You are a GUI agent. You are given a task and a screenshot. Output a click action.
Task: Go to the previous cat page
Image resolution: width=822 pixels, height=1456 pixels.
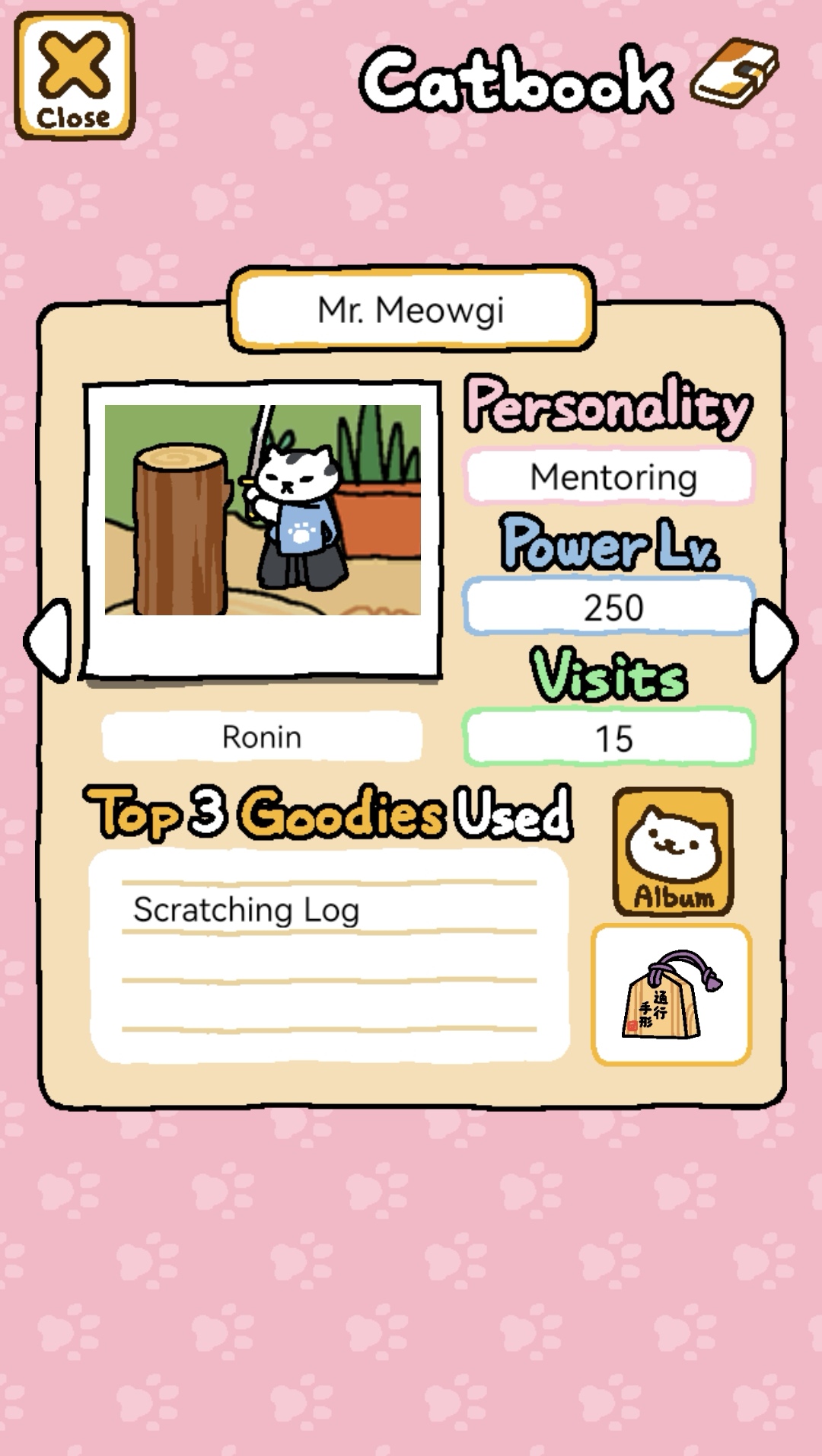(x=49, y=640)
